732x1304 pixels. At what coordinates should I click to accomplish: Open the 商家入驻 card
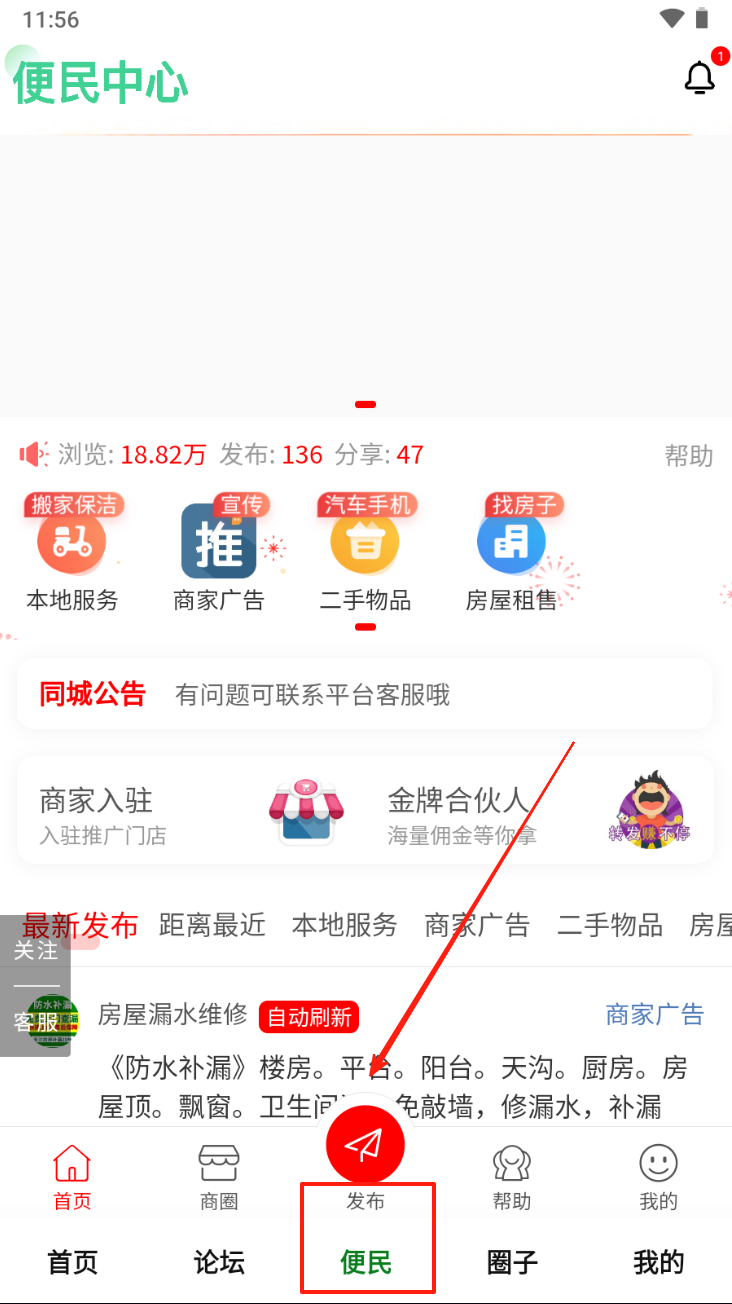click(x=190, y=812)
